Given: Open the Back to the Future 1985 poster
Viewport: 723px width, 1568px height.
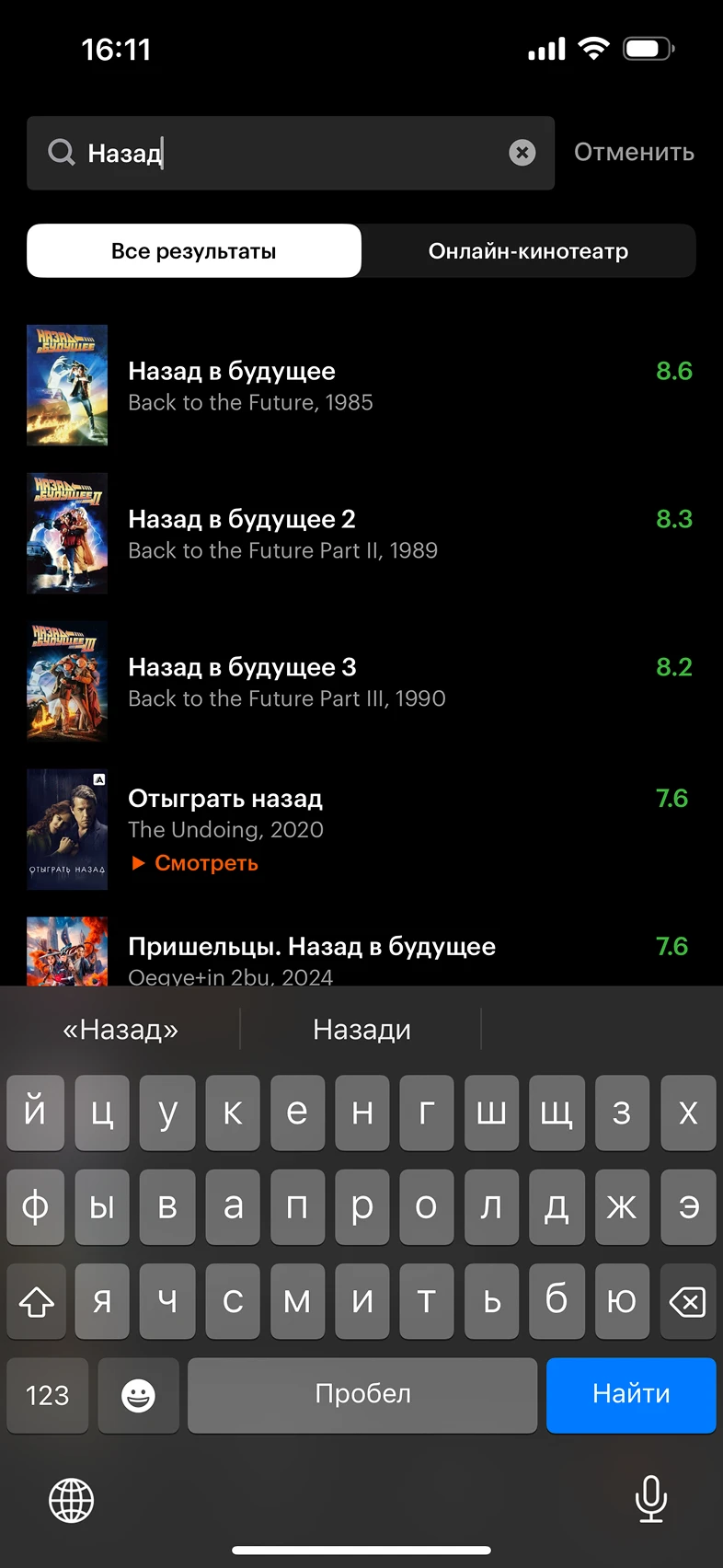Looking at the screenshot, I should coord(67,386).
